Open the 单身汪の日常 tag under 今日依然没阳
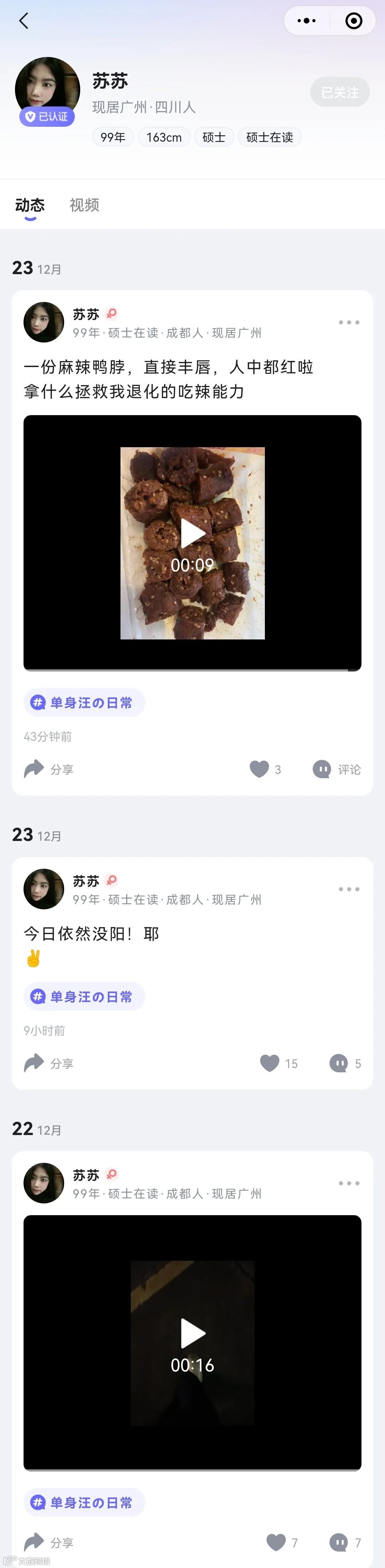Viewport: 385px width, 1568px height. point(84,997)
